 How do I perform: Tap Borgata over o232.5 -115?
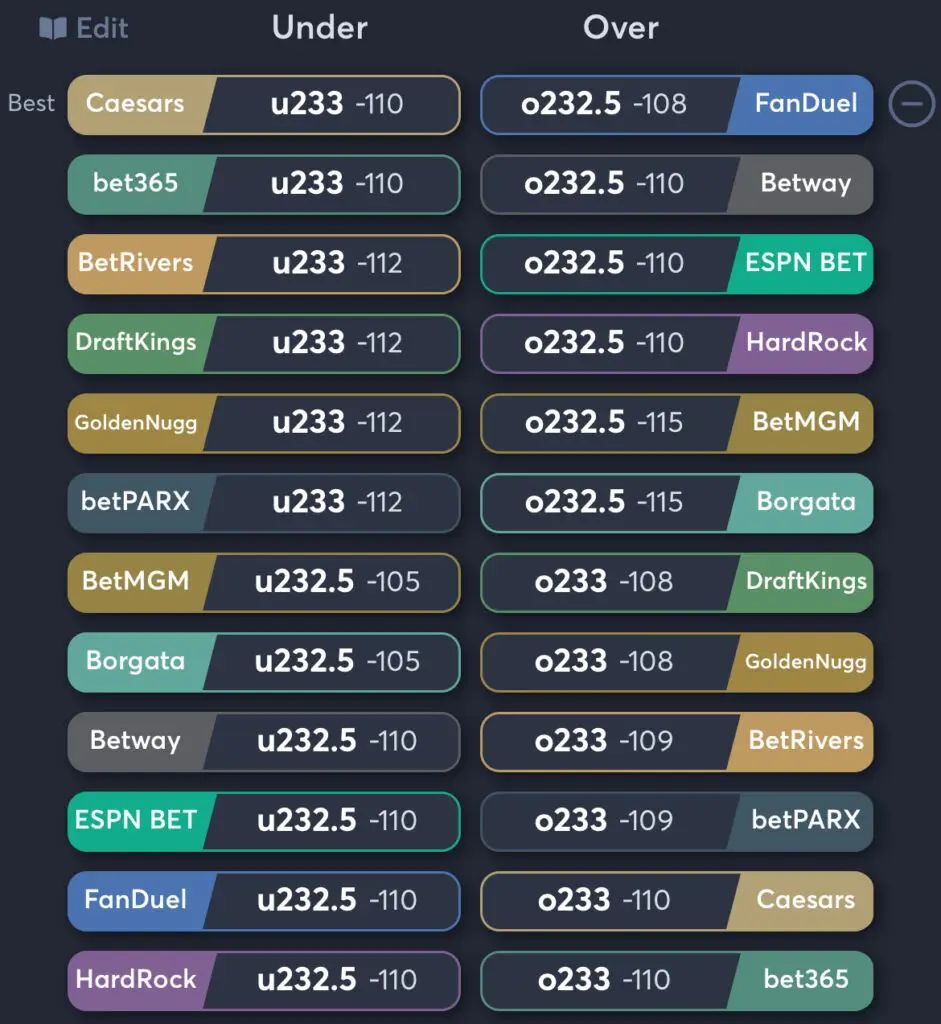click(x=677, y=502)
